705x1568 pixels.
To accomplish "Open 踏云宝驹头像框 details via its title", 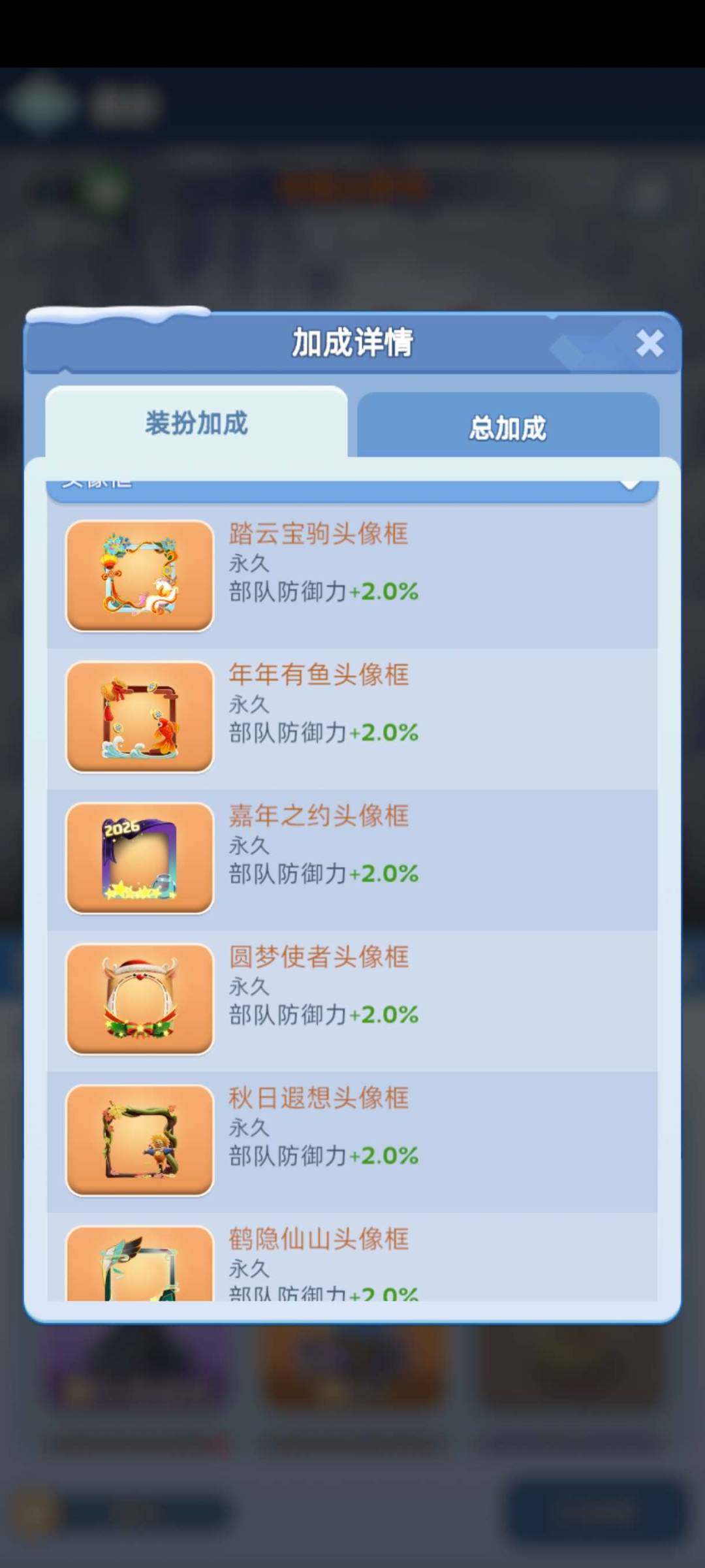I will tap(319, 534).
